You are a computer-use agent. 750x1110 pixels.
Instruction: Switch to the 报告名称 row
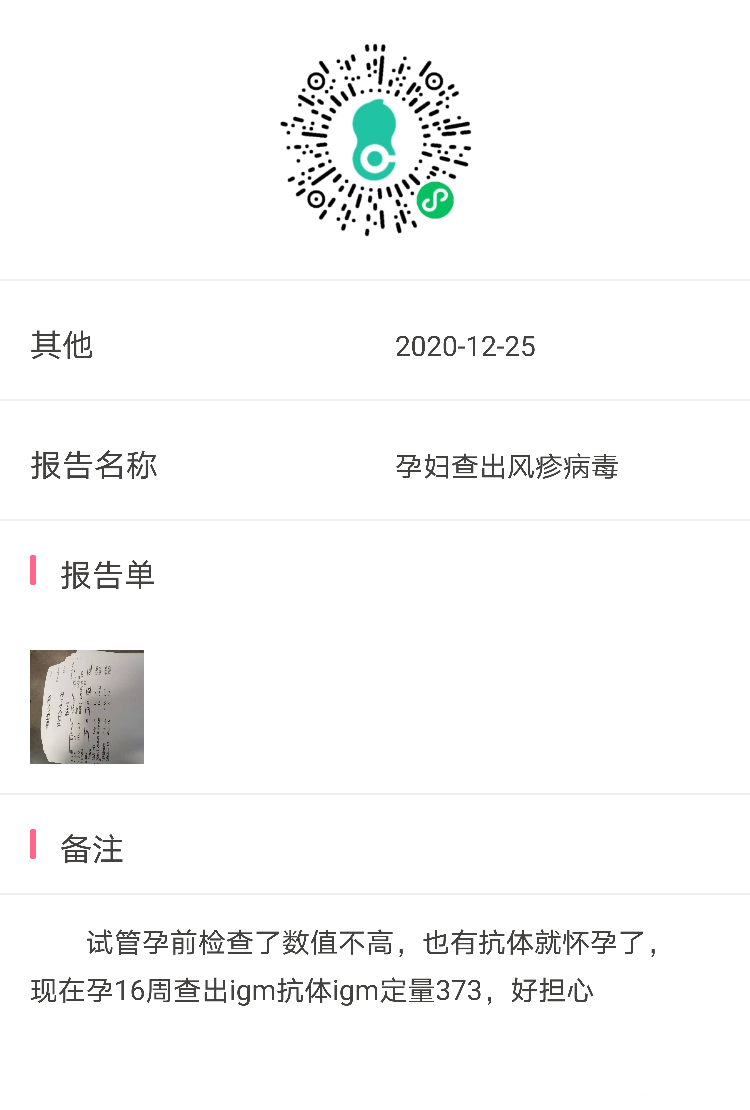(93, 466)
